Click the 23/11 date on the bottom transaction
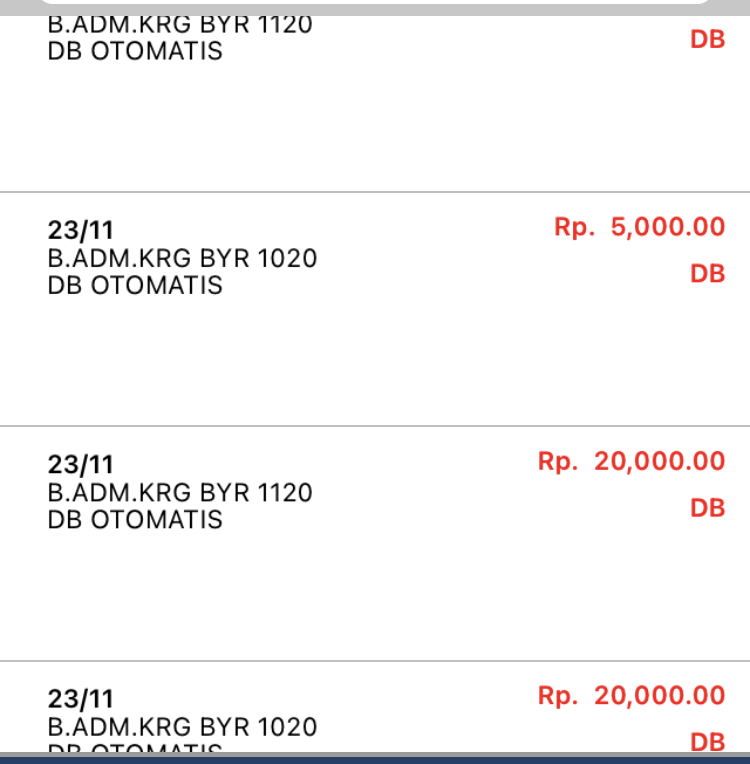750x764 pixels. 76,697
